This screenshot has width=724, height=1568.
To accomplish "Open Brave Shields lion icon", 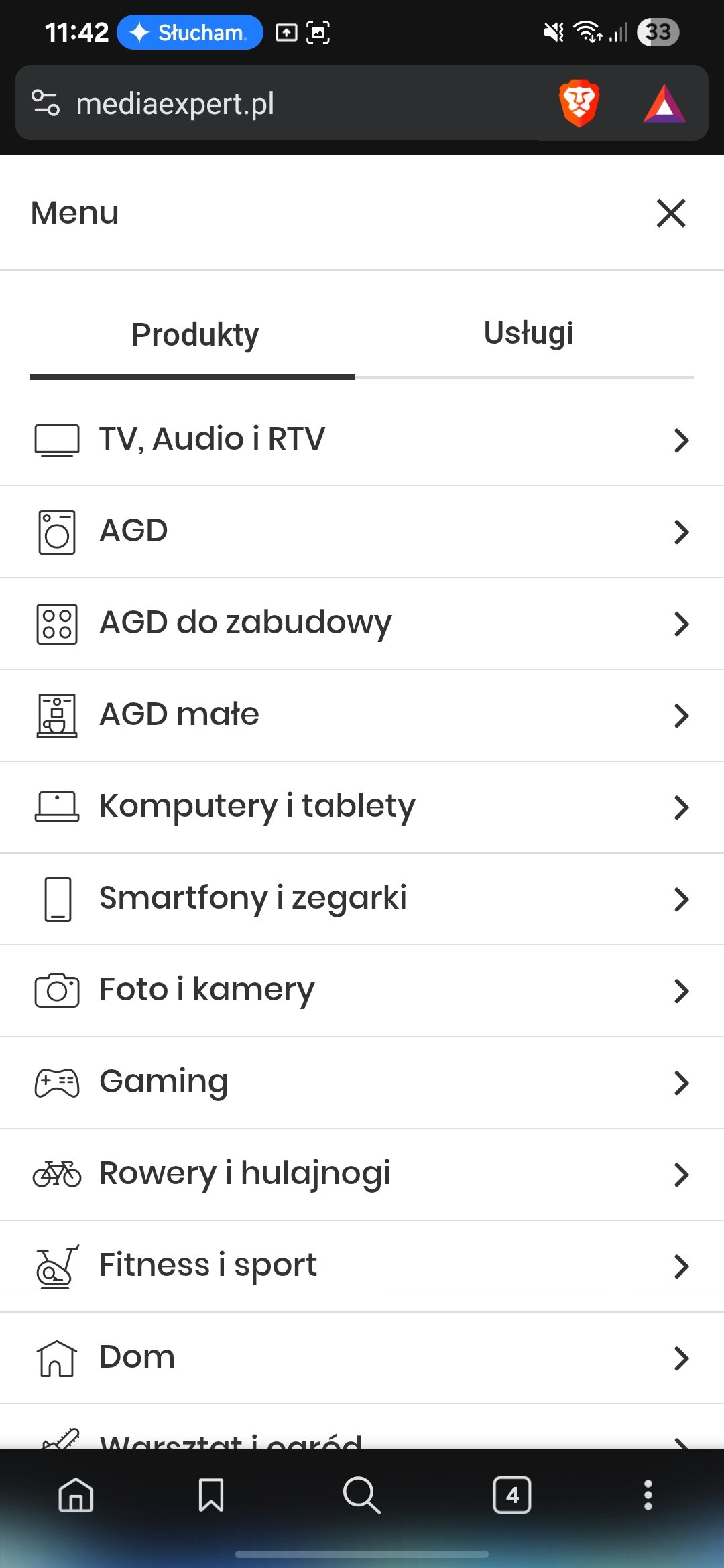I will click(x=579, y=103).
